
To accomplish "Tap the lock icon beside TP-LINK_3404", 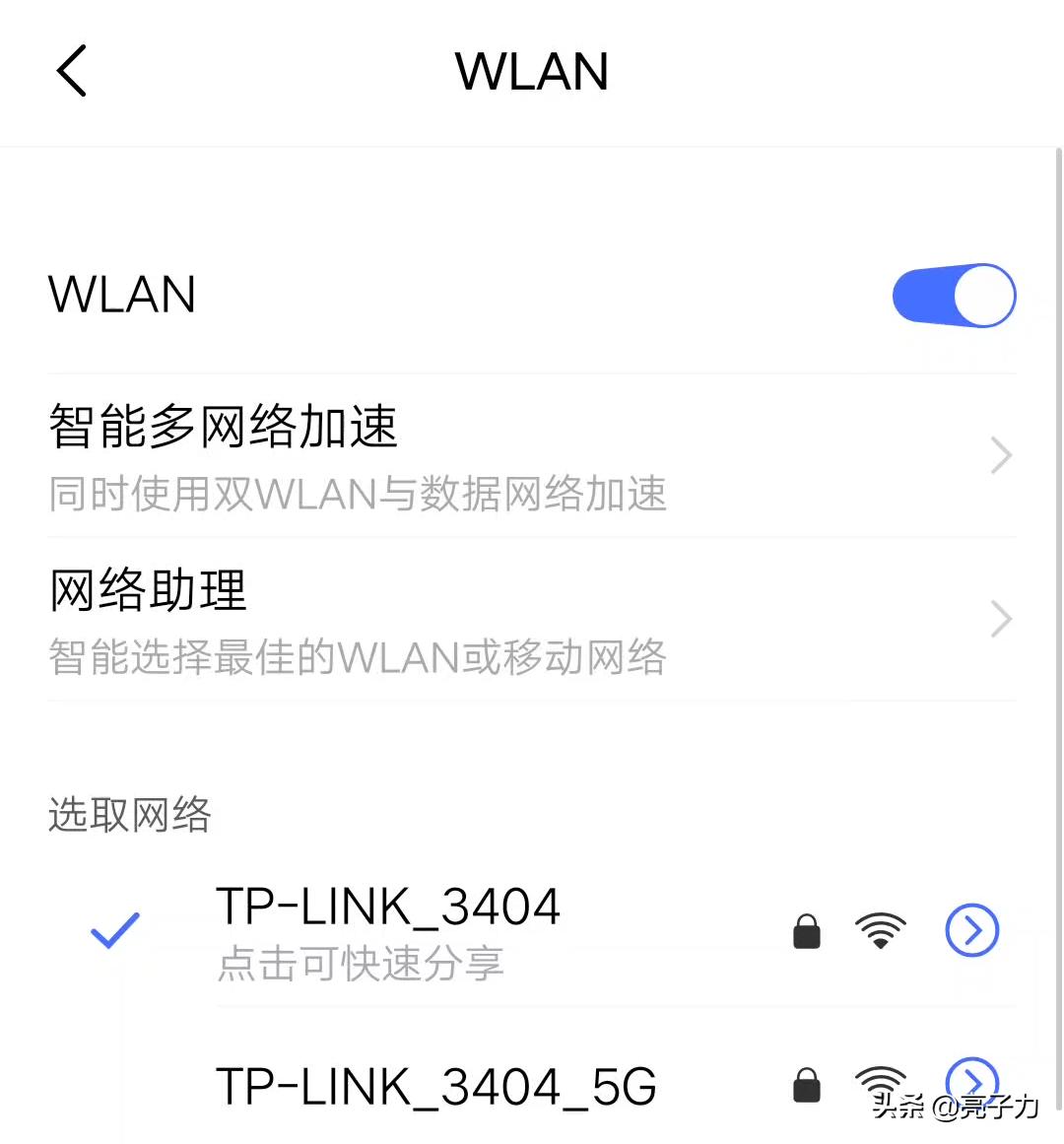I will point(806,930).
